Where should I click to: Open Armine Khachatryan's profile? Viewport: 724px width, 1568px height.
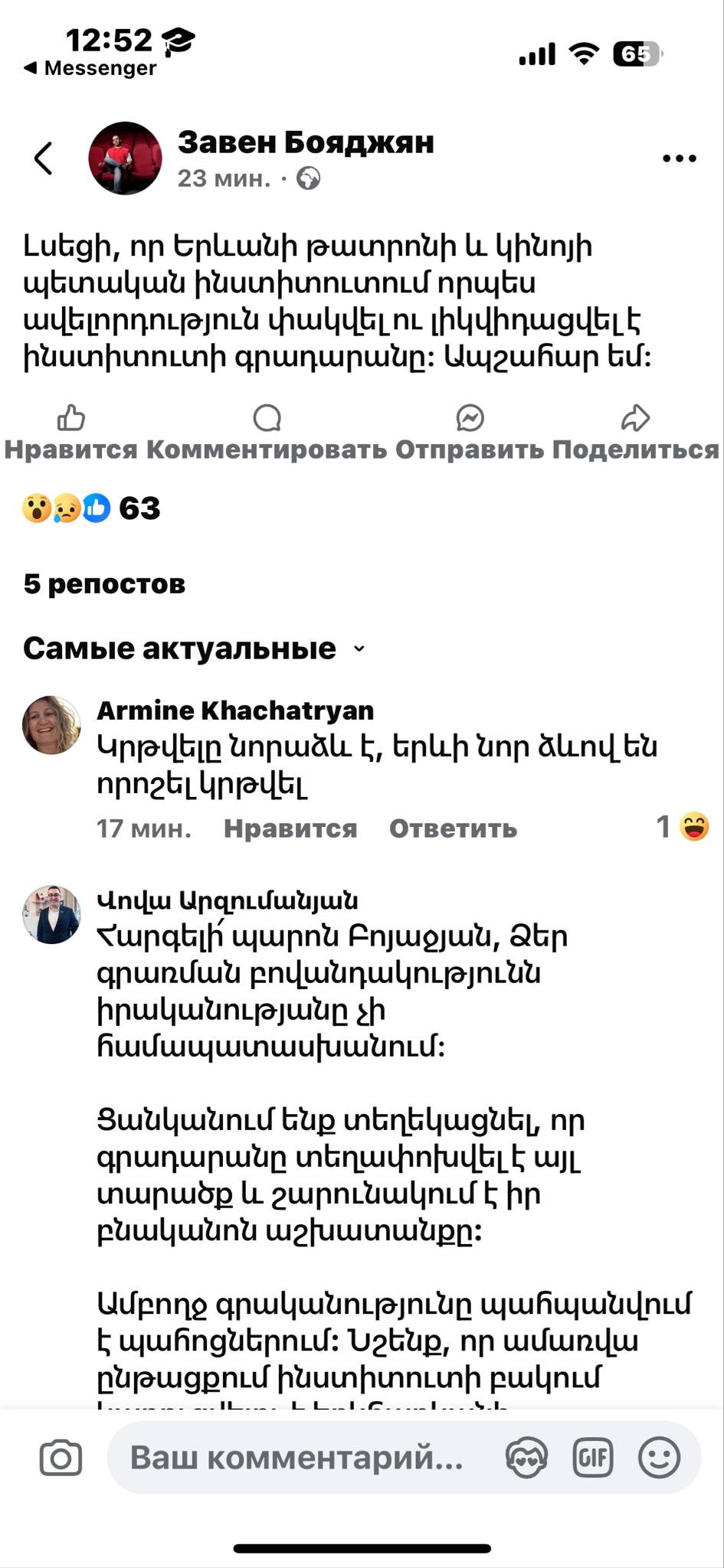pyautogui.click(x=234, y=710)
